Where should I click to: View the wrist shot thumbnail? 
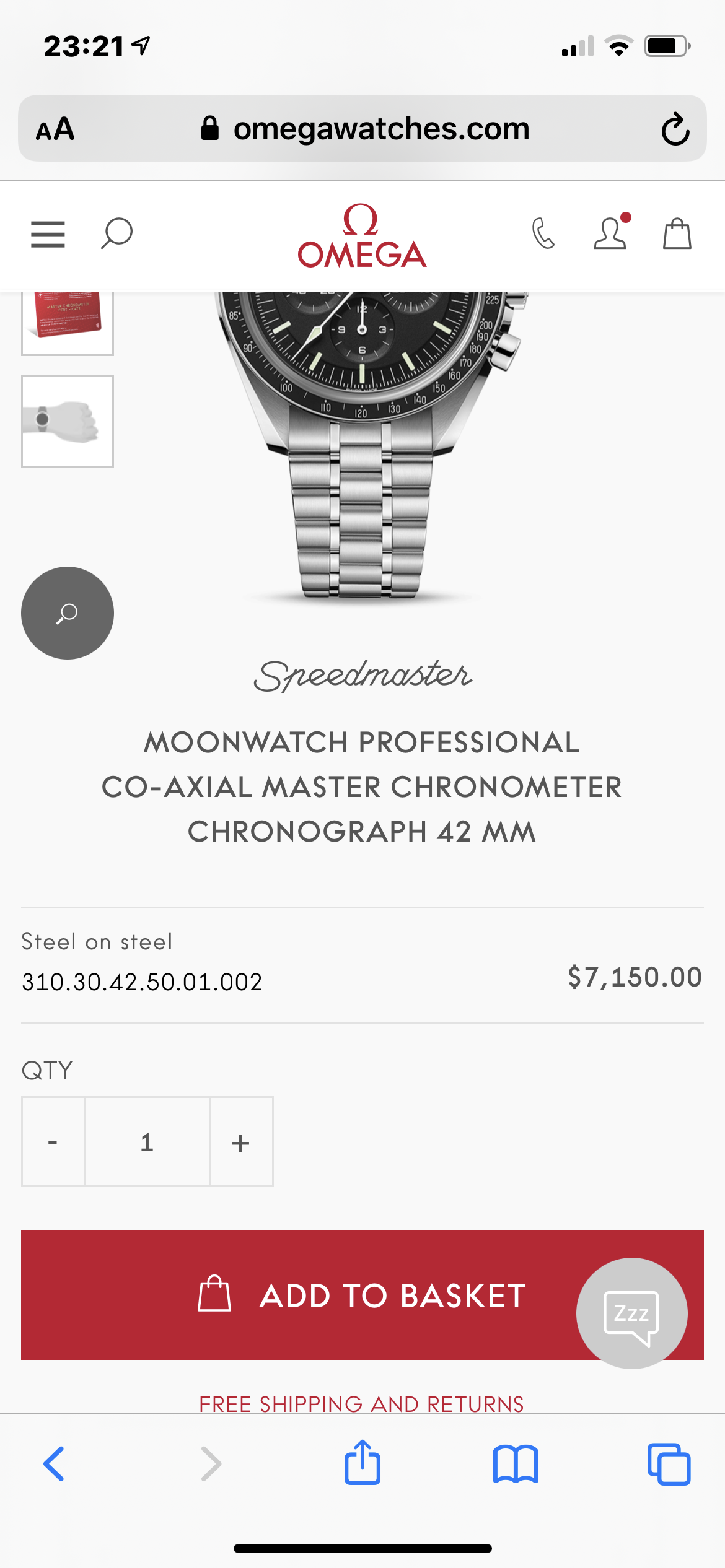pos(68,421)
